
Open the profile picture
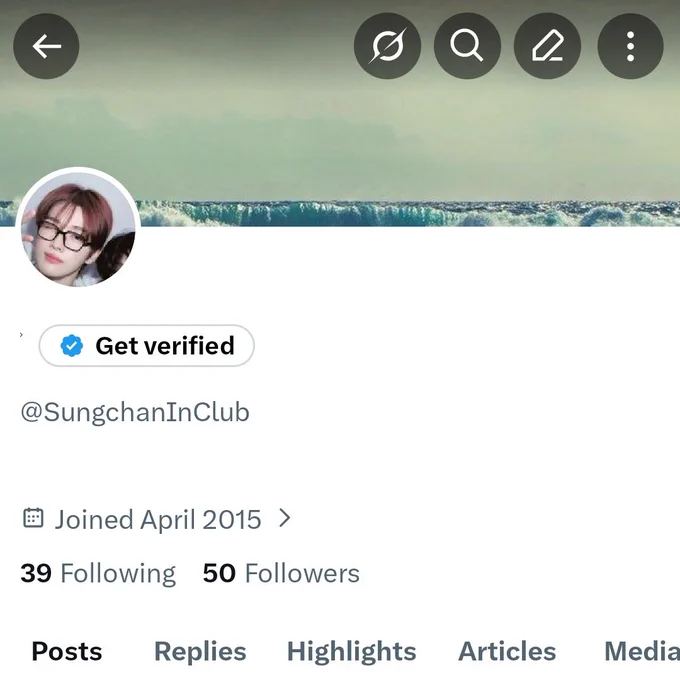(78, 229)
